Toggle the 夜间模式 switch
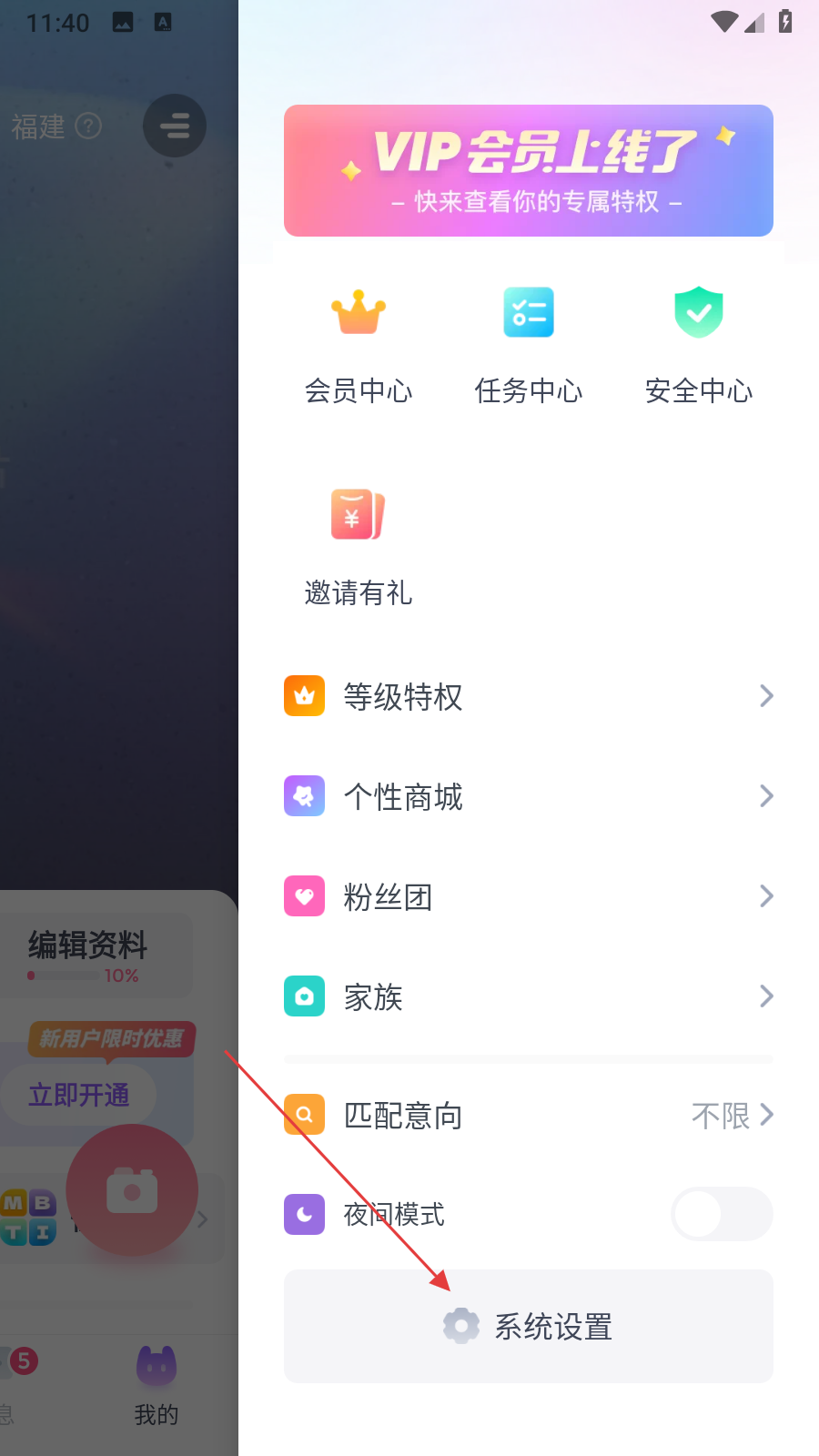Screen dimensions: 819x1456 pos(721,1214)
